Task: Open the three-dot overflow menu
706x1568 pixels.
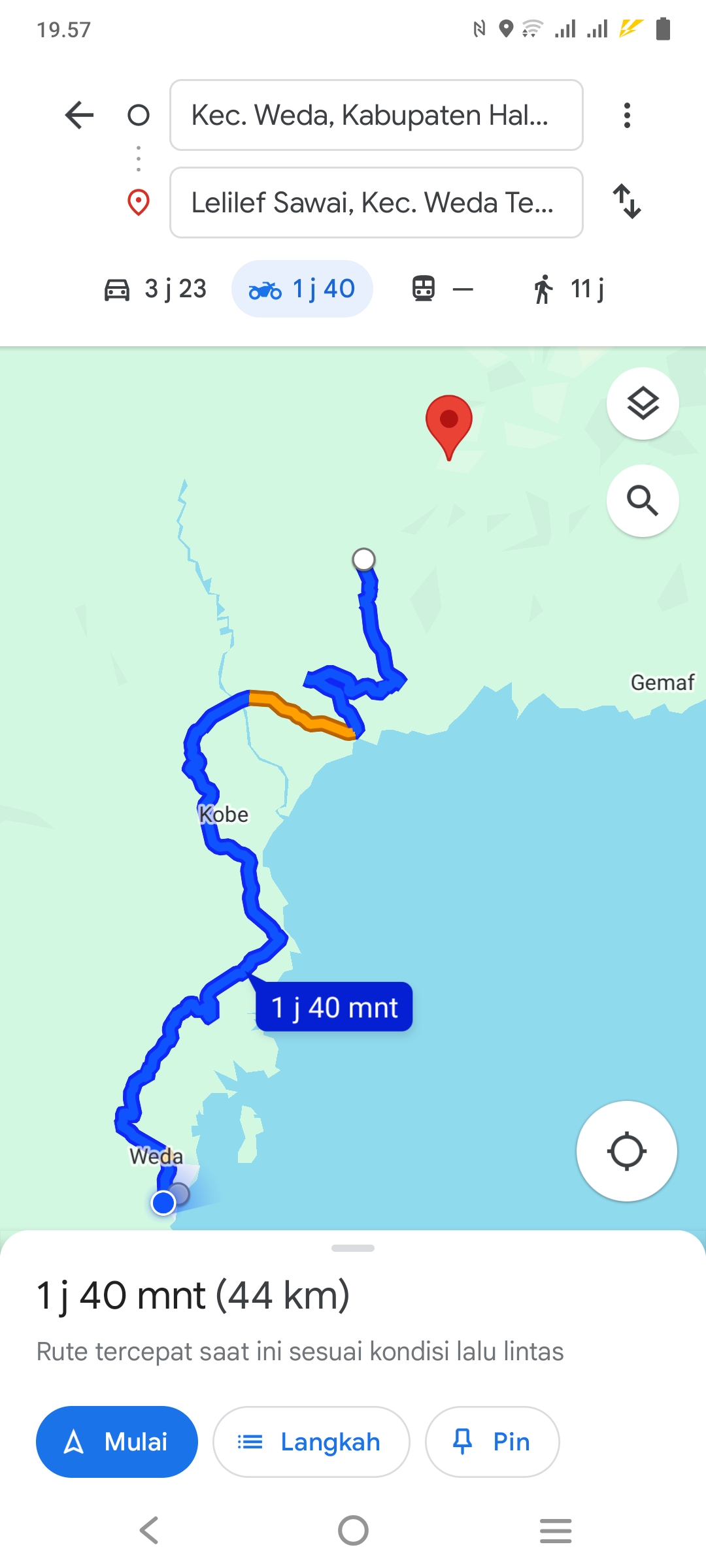Action: click(627, 115)
